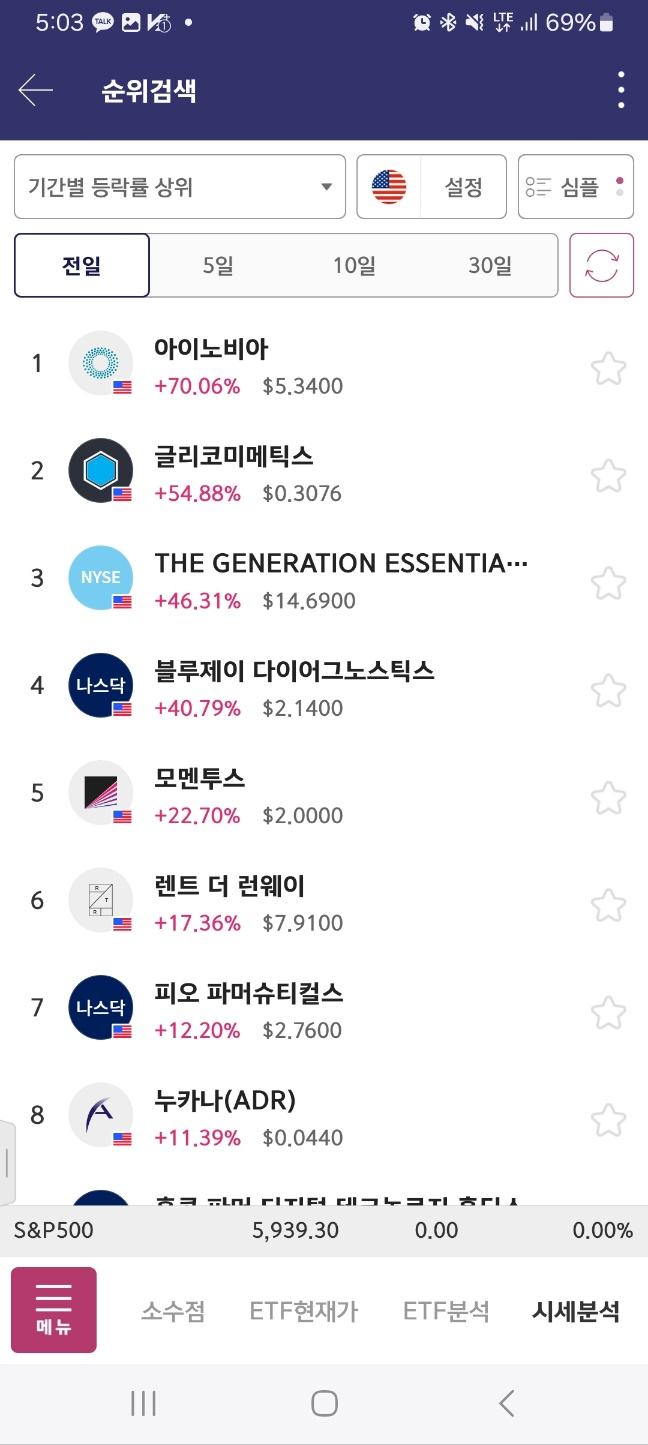This screenshot has height=1445, width=648.
Task: Favorite 블루제이 다이어그노스틱스 with its star
Action: pyautogui.click(x=608, y=689)
